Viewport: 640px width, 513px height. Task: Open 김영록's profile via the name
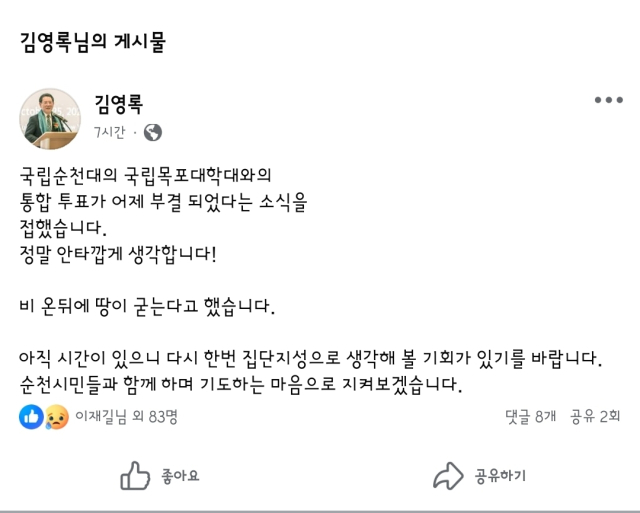point(118,102)
